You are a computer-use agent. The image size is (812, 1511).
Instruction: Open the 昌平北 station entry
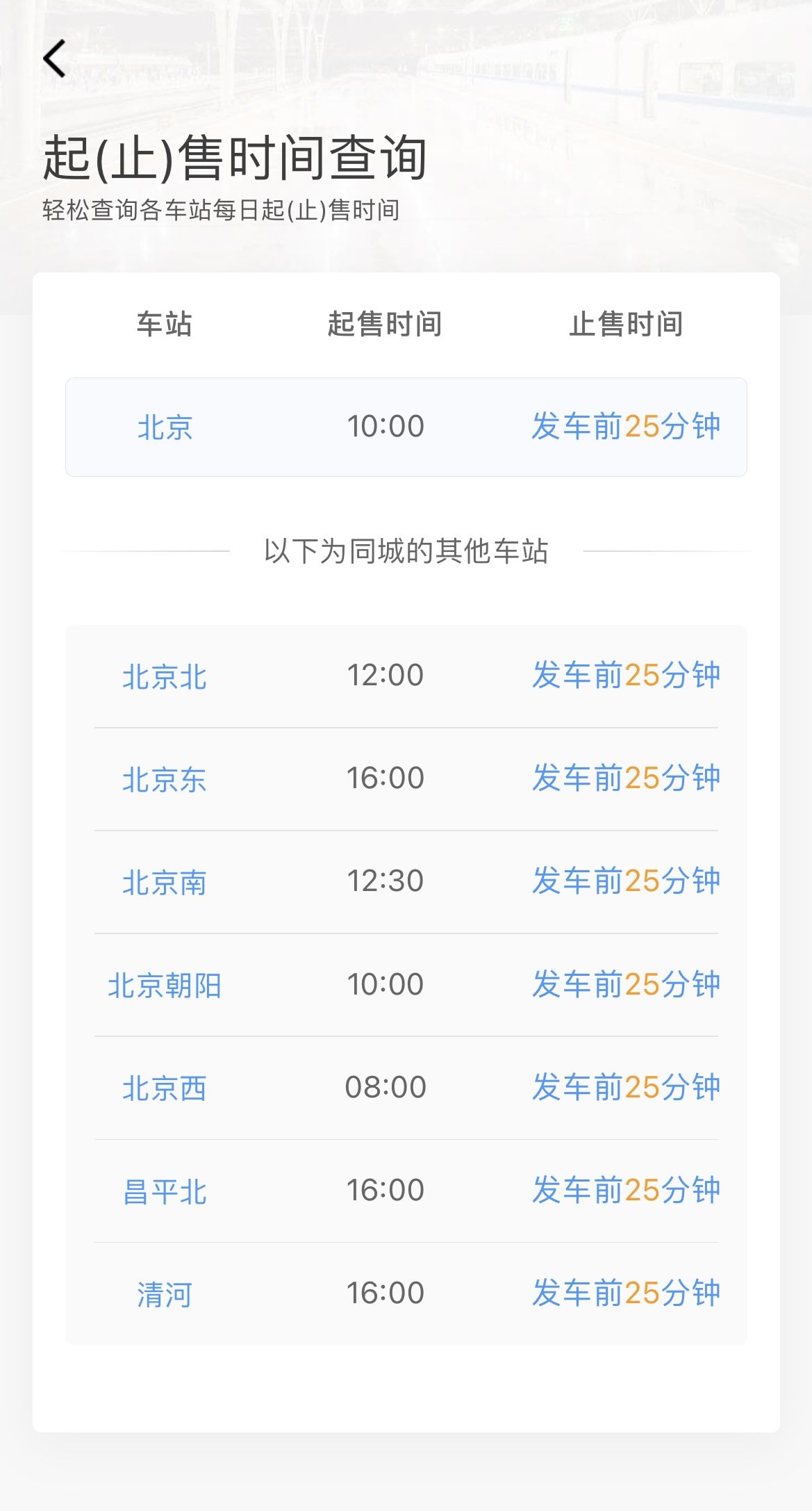[x=406, y=1191]
